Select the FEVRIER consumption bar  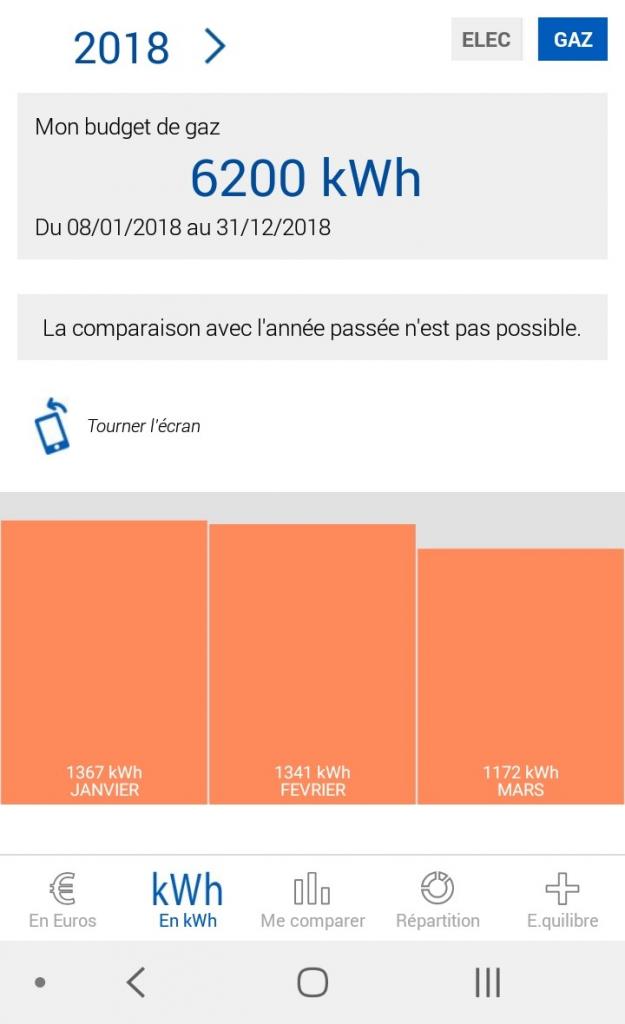click(x=312, y=662)
